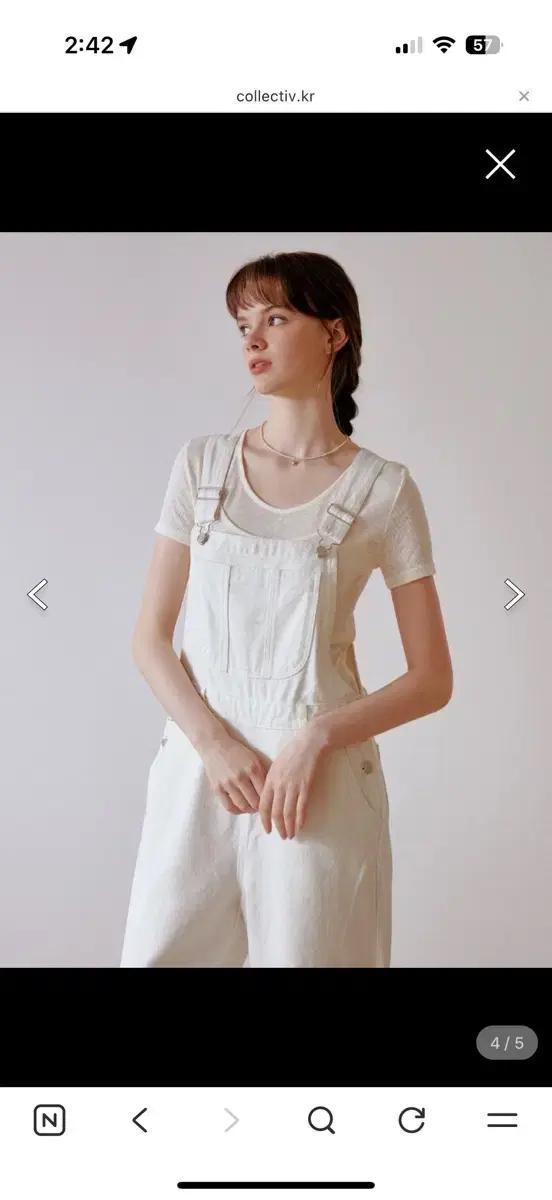The height and width of the screenshot is (1200, 552).
Task: Open the Naver home button
Action: [x=49, y=1121]
